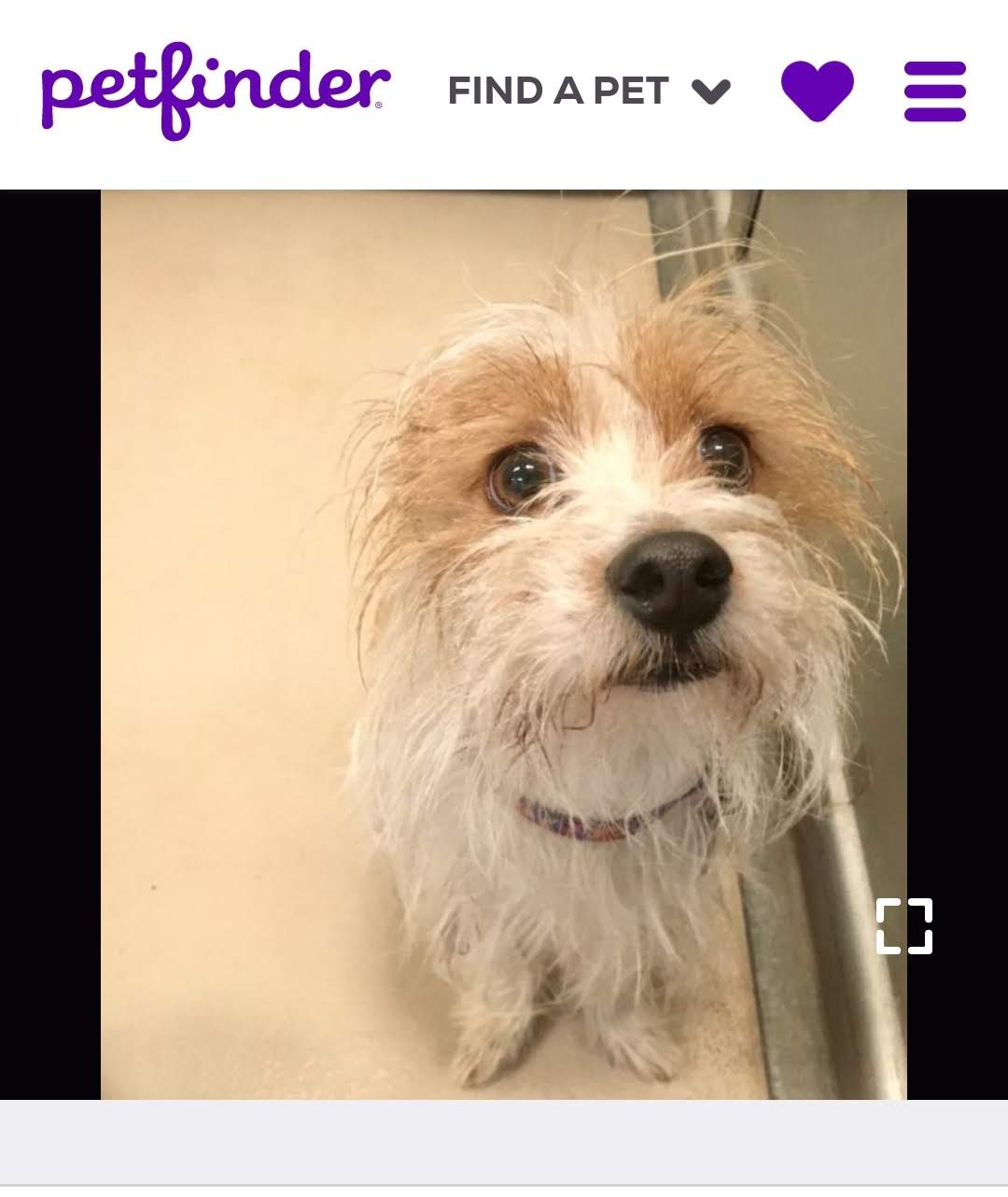Expand the Find a Pet dropdown
Viewport: 1008px width, 1197px height.
tap(588, 92)
